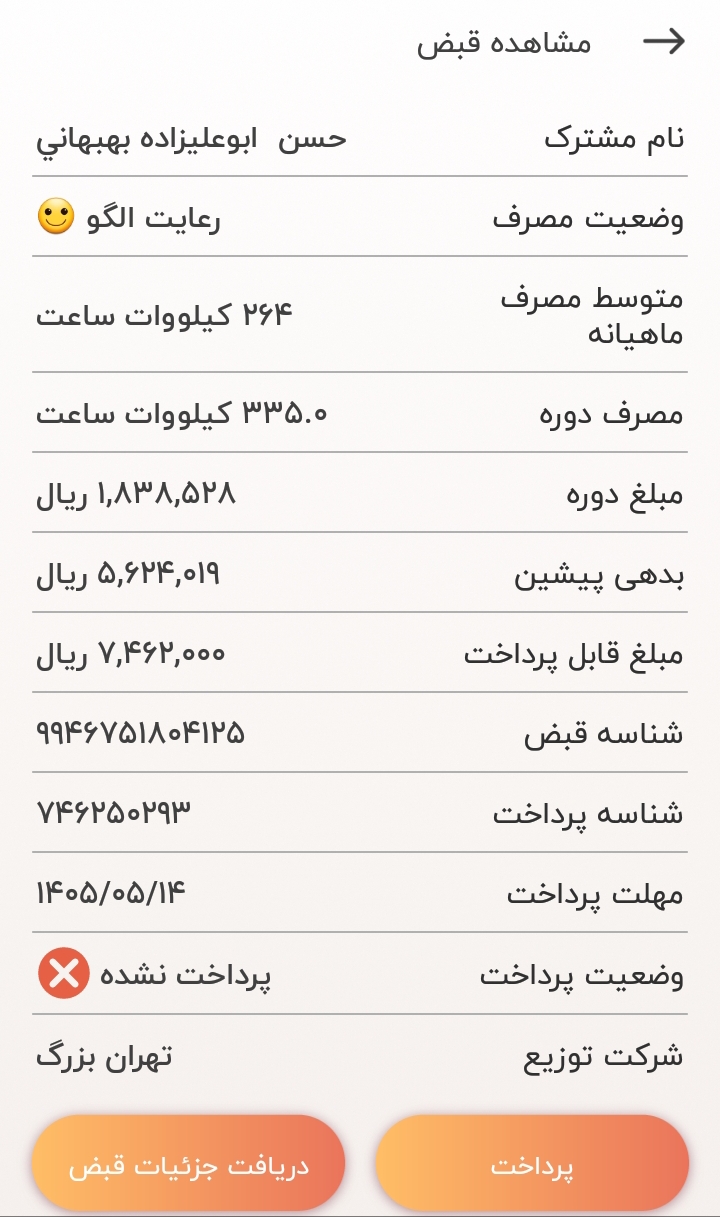The width and height of the screenshot is (720, 1217).
Task: Tap the پرداخت (pay) button
Action: [x=532, y=1164]
